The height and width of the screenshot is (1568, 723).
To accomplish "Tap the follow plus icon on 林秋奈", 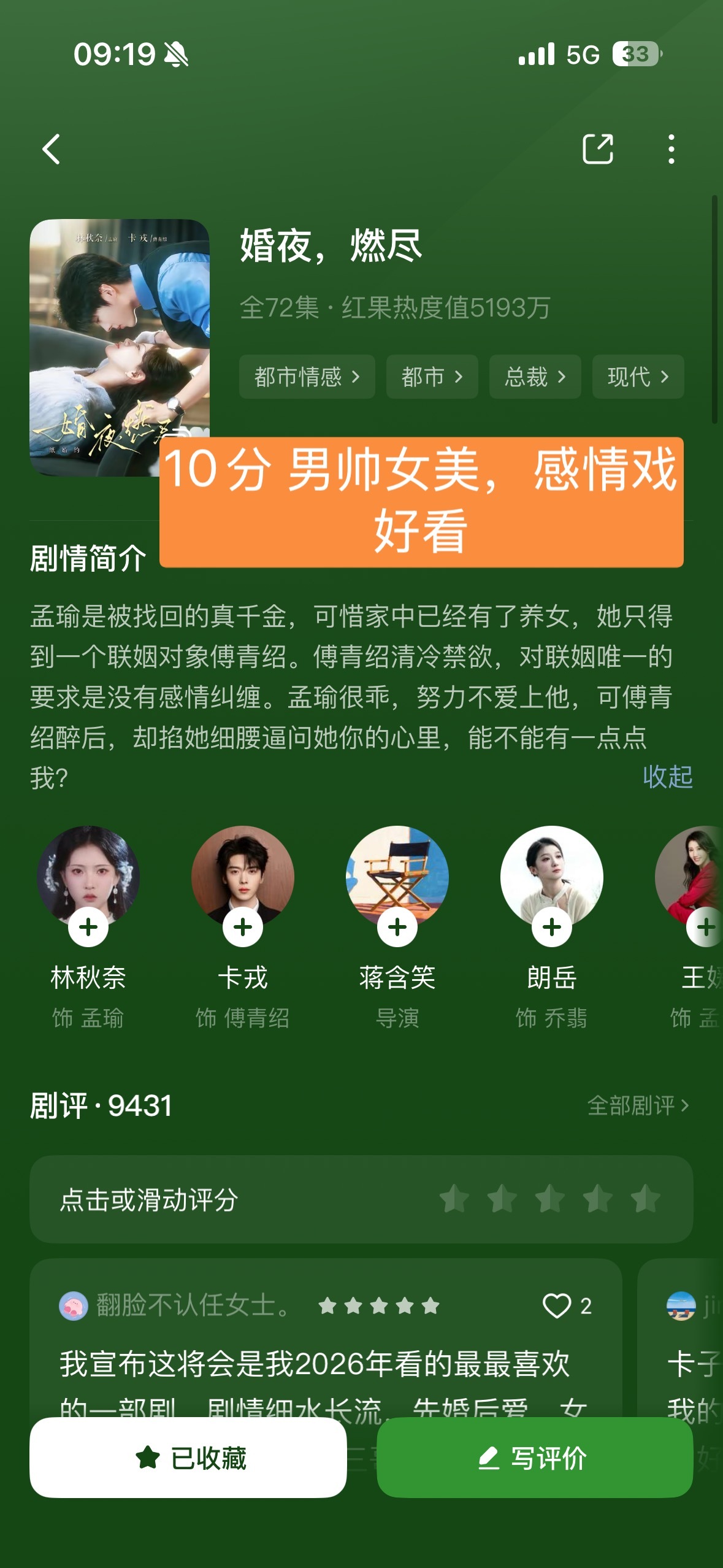I will point(87,928).
